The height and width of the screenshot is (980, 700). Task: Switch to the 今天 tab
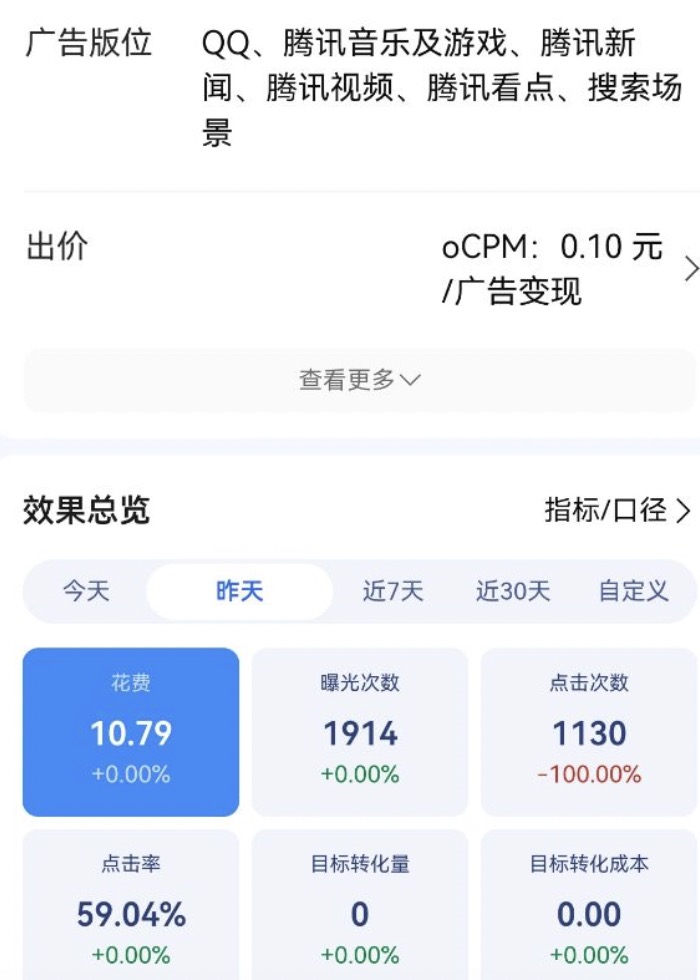pyautogui.click(x=86, y=591)
